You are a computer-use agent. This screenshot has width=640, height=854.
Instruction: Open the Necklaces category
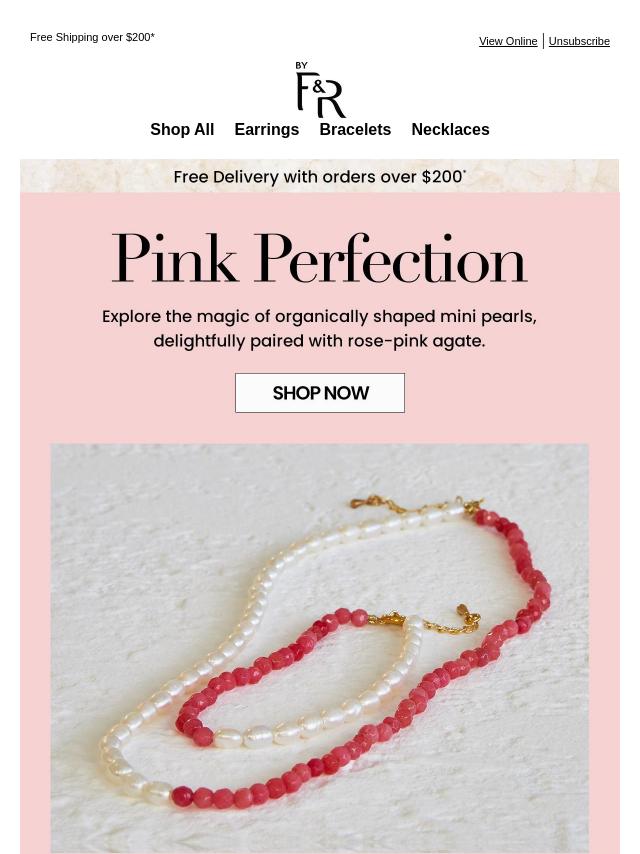click(450, 129)
